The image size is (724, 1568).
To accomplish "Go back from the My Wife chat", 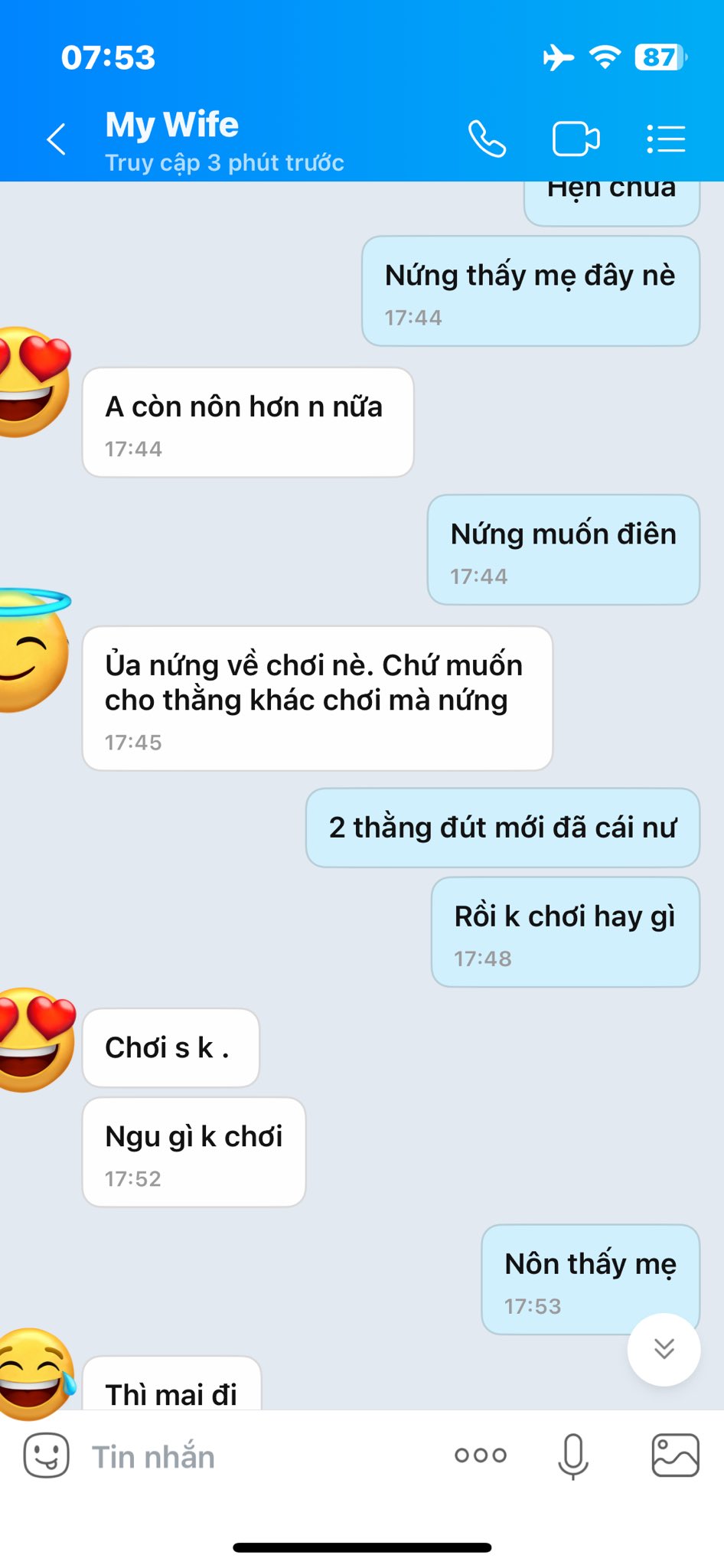I will tap(57, 139).
